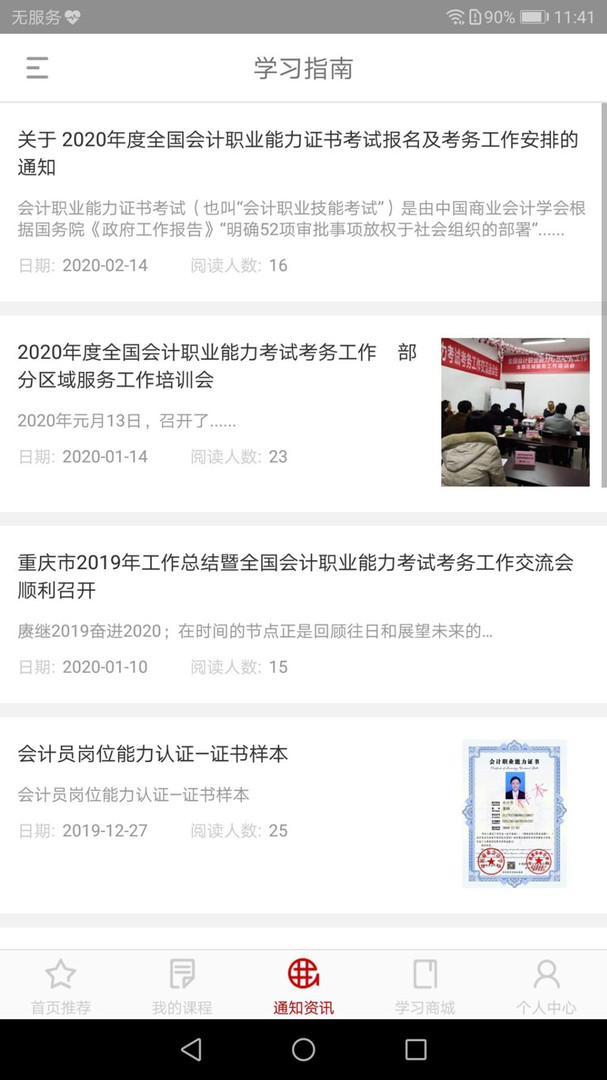Open the 考务工作部分区域服务工作培训会 article
The height and width of the screenshot is (1080, 607).
coord(218,366)
